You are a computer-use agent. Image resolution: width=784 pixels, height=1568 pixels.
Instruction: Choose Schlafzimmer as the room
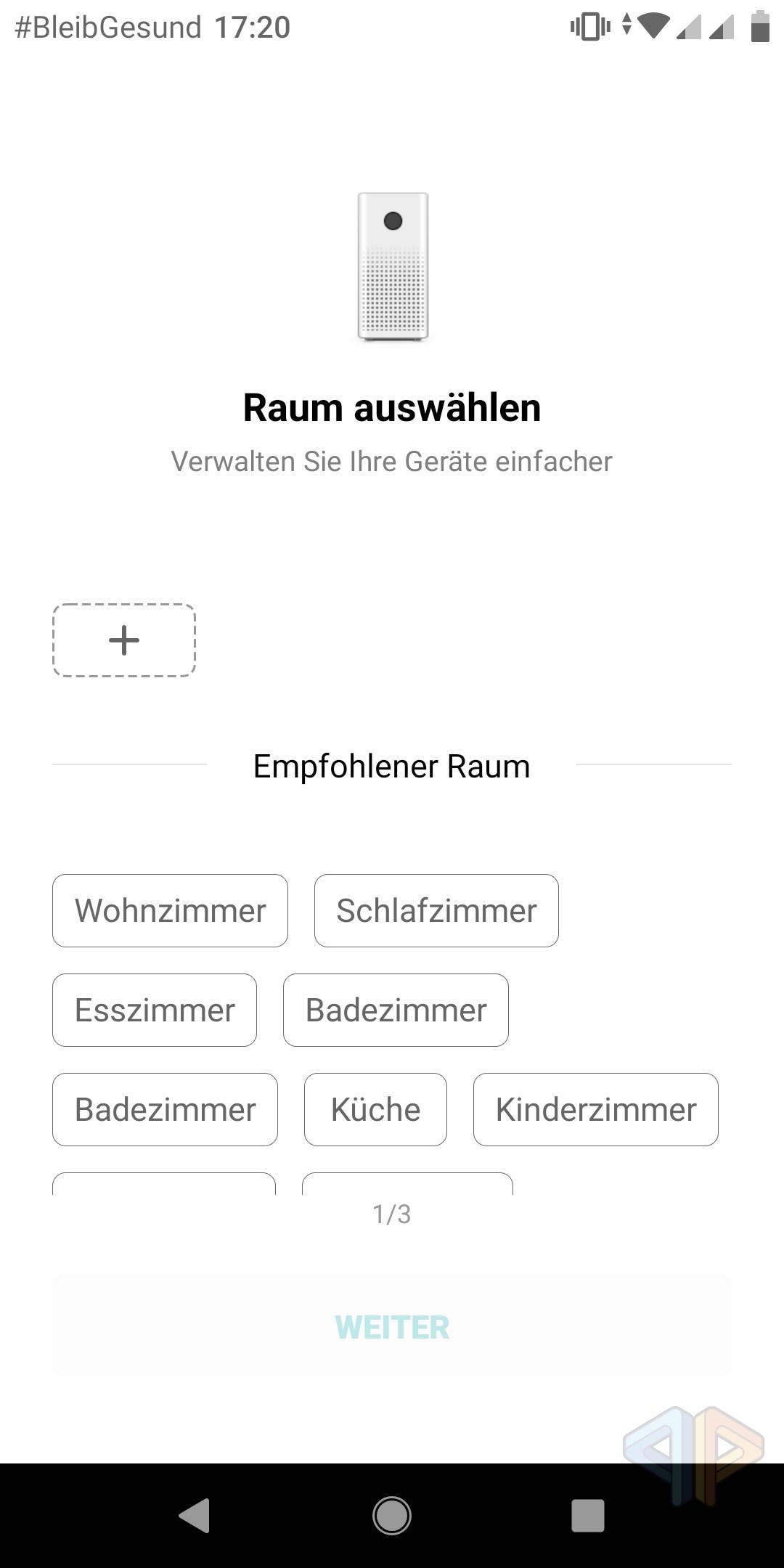(x=436, y=910)
